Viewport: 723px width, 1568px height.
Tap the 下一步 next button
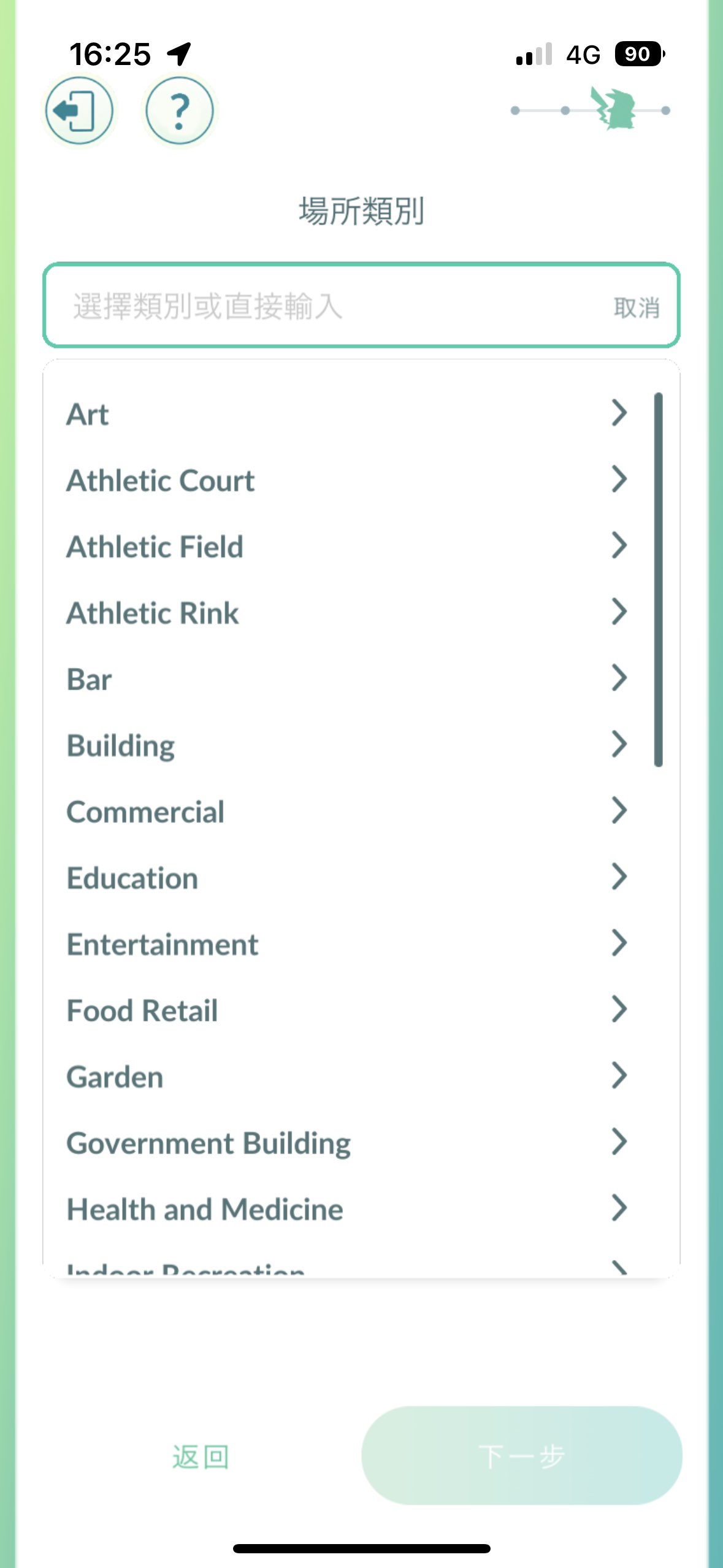(x=521, y=1455)
